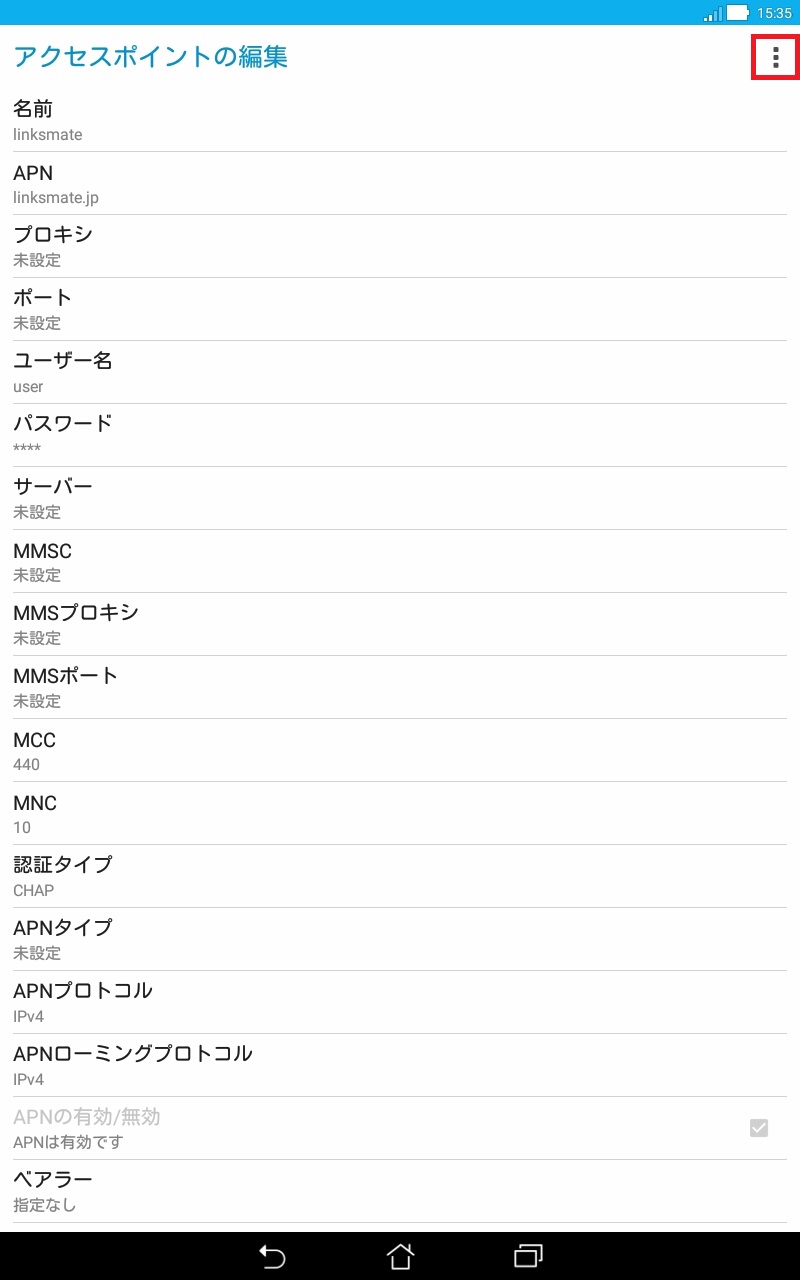This screenshot has width=800, height=1280.
Task: Open the 認証タイプ selection dialog
Action: point(400,875)
